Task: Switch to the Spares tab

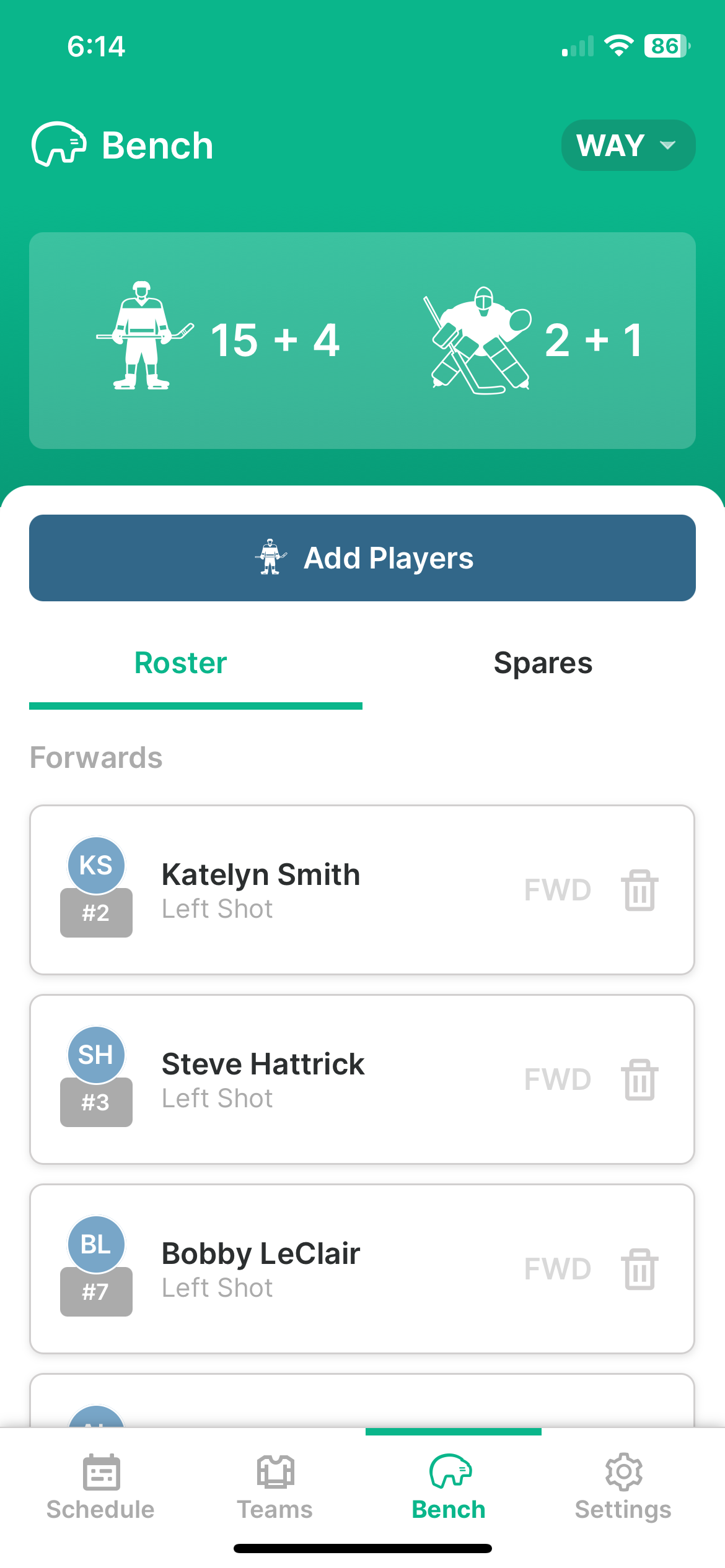Action: click(543, 663)
